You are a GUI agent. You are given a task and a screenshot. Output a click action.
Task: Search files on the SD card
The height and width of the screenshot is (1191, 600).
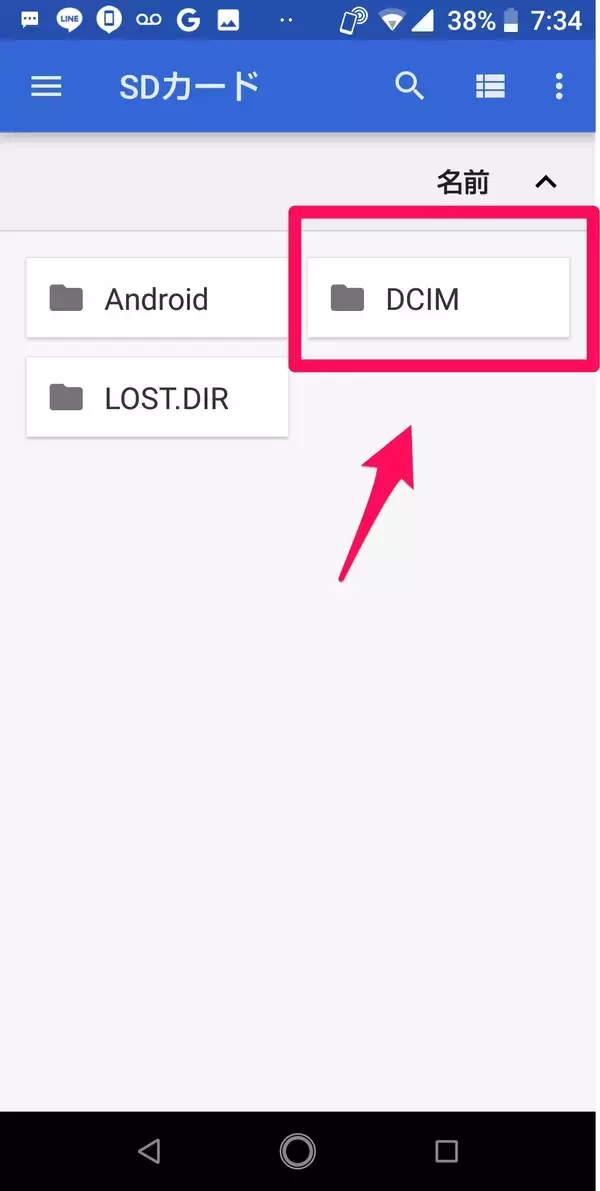tap(410, 87)
